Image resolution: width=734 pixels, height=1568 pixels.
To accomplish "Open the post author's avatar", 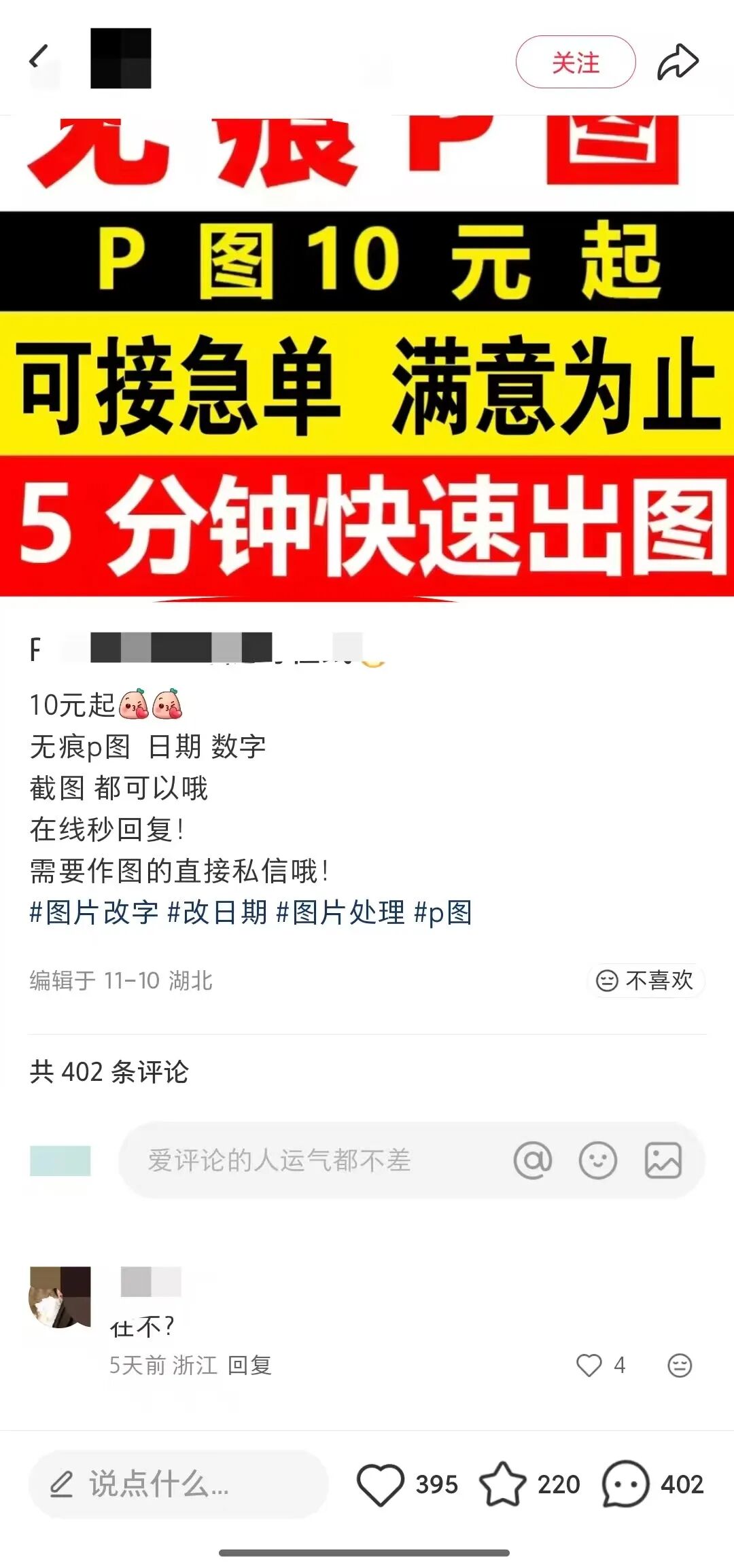I will tap(120, 58).
